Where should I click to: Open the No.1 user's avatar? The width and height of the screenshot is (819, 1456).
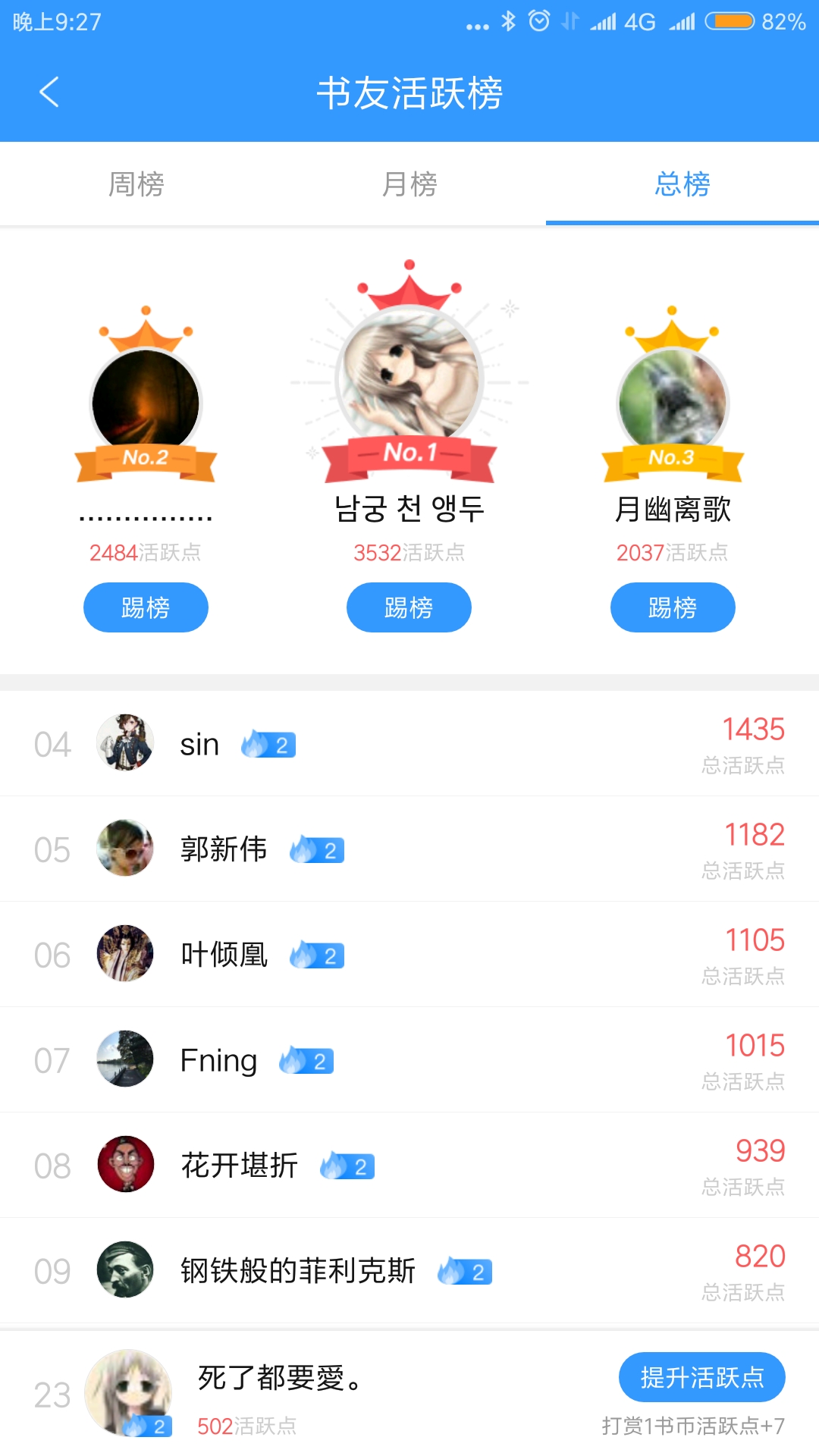(409, 375)
